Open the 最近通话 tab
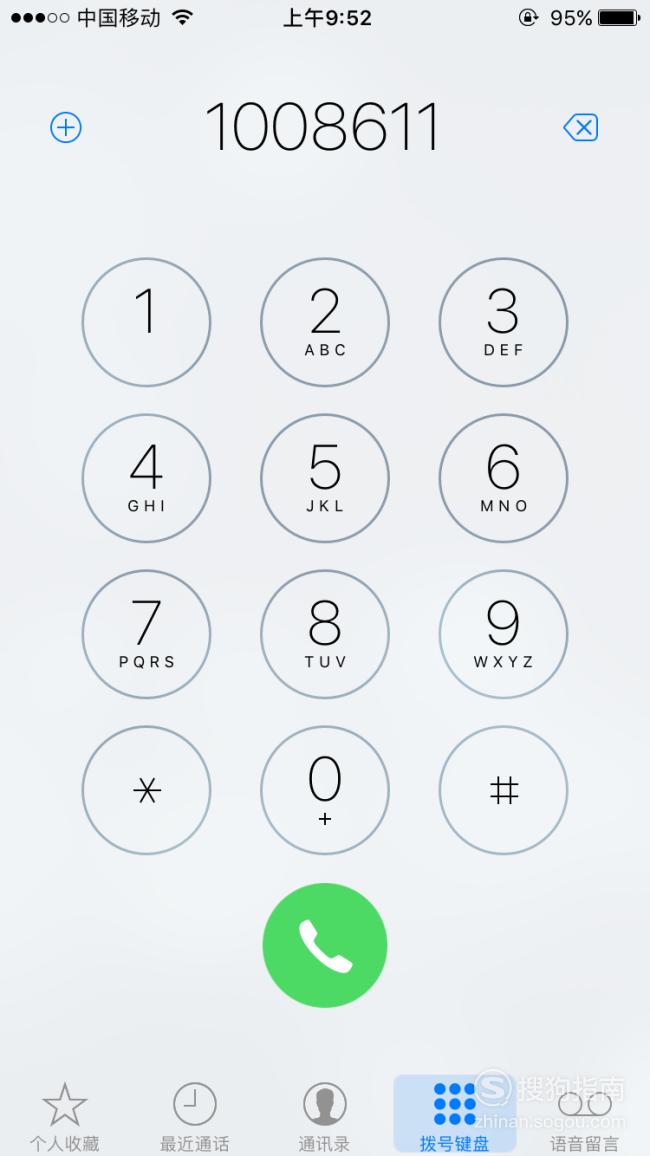Image resolution: width=650 pixels, height=1156 pixels. pos(195,1117)
